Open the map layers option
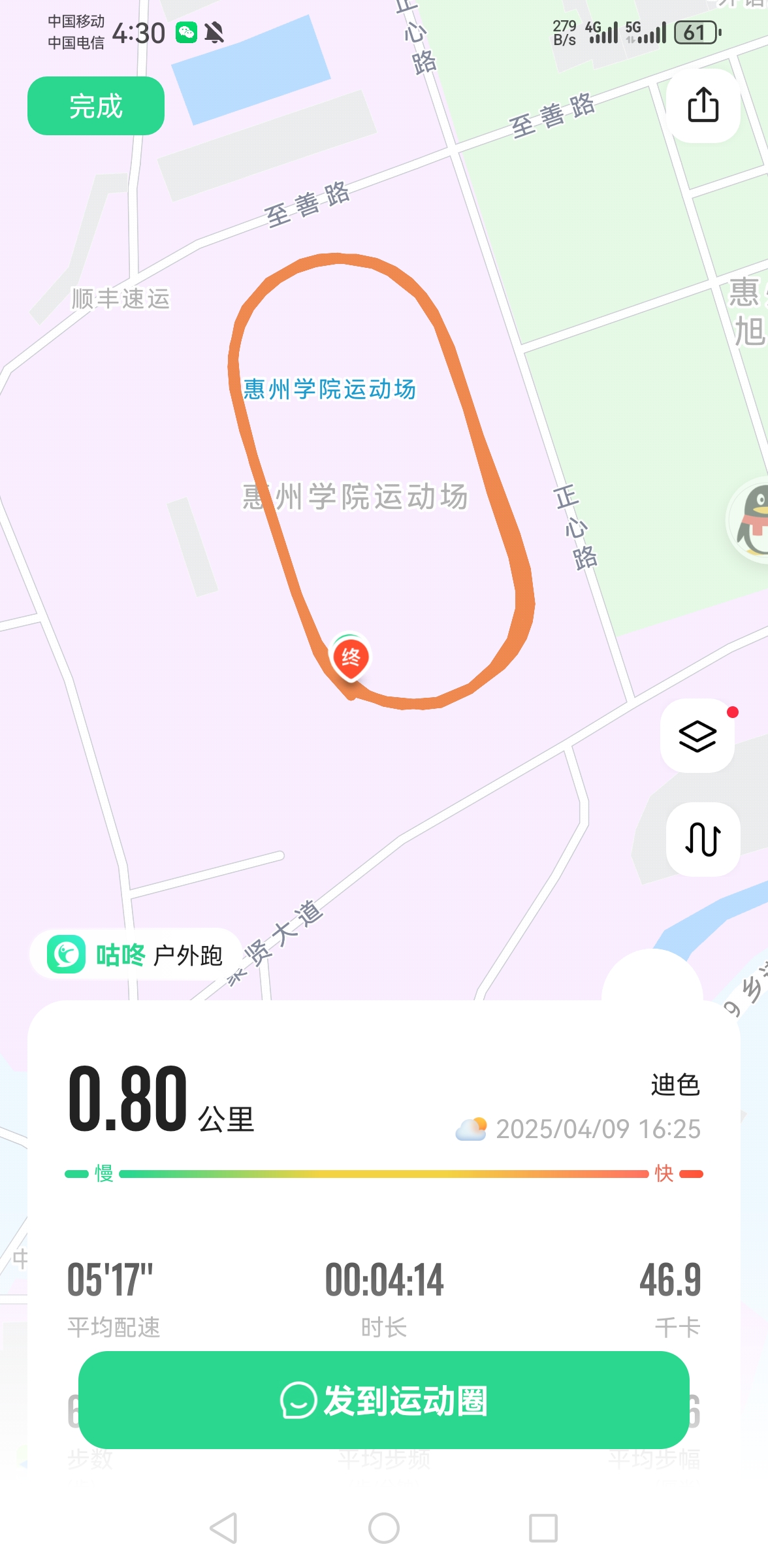 [697, 736]
